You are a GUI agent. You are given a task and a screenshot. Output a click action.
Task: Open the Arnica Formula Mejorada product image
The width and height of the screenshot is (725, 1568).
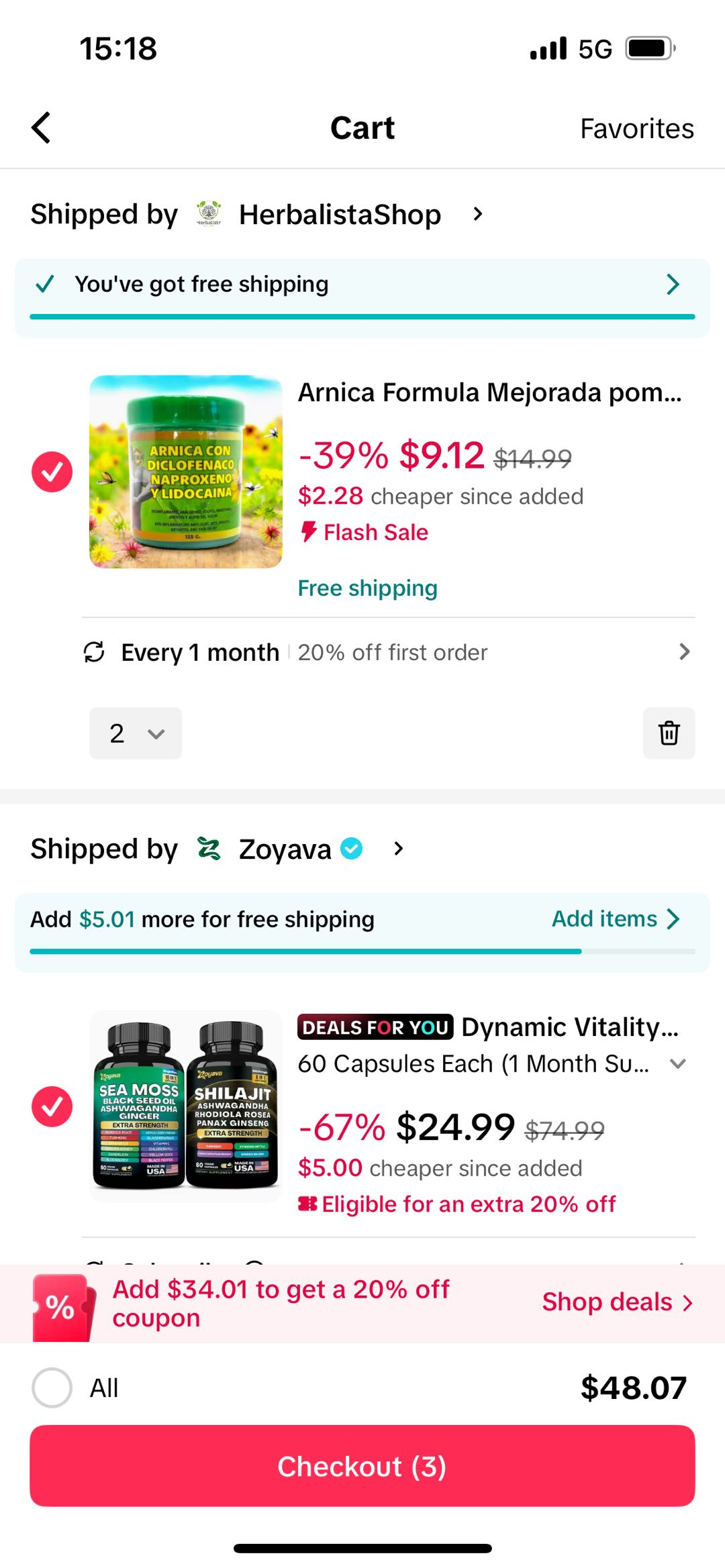[x=186, y=472]
